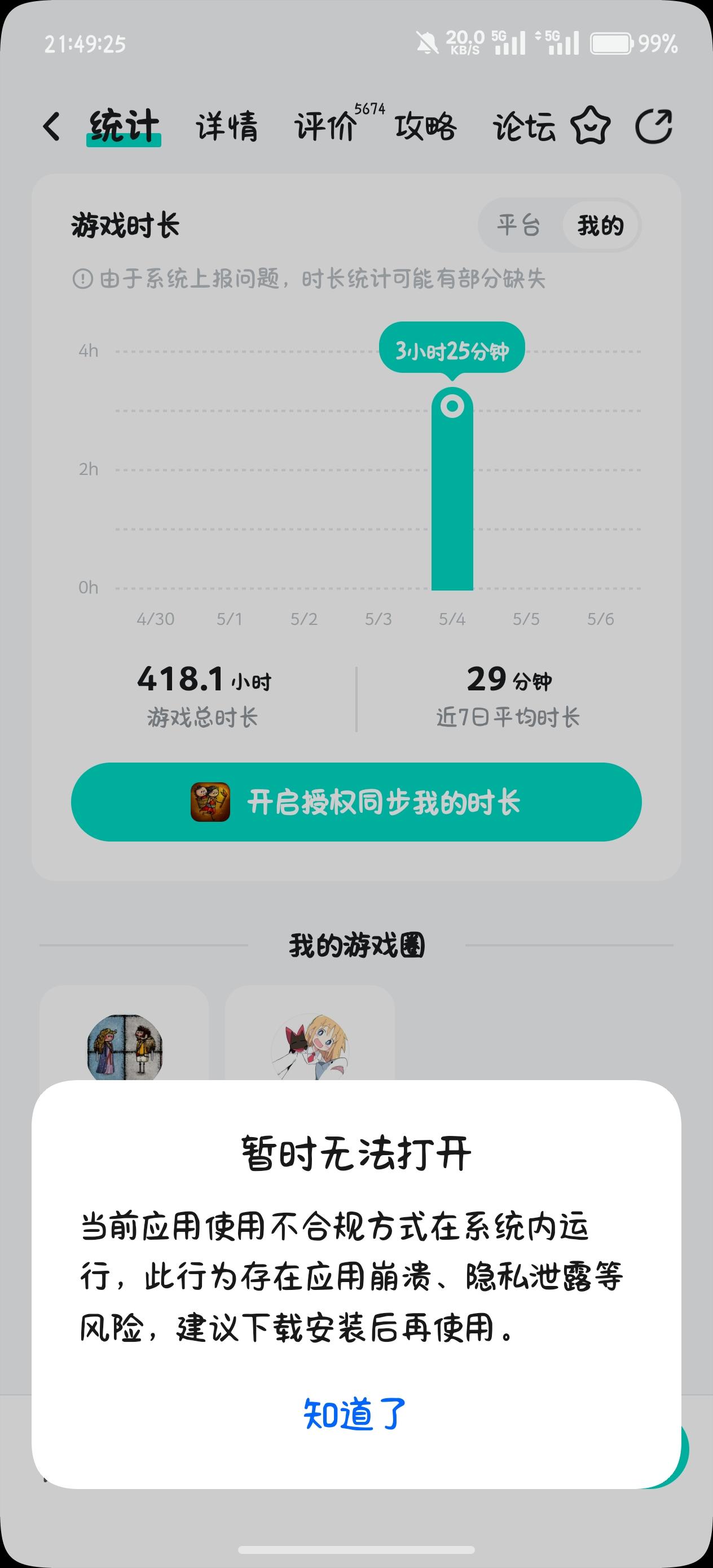Favorite the game with the star icon

[x=590, y=126]
